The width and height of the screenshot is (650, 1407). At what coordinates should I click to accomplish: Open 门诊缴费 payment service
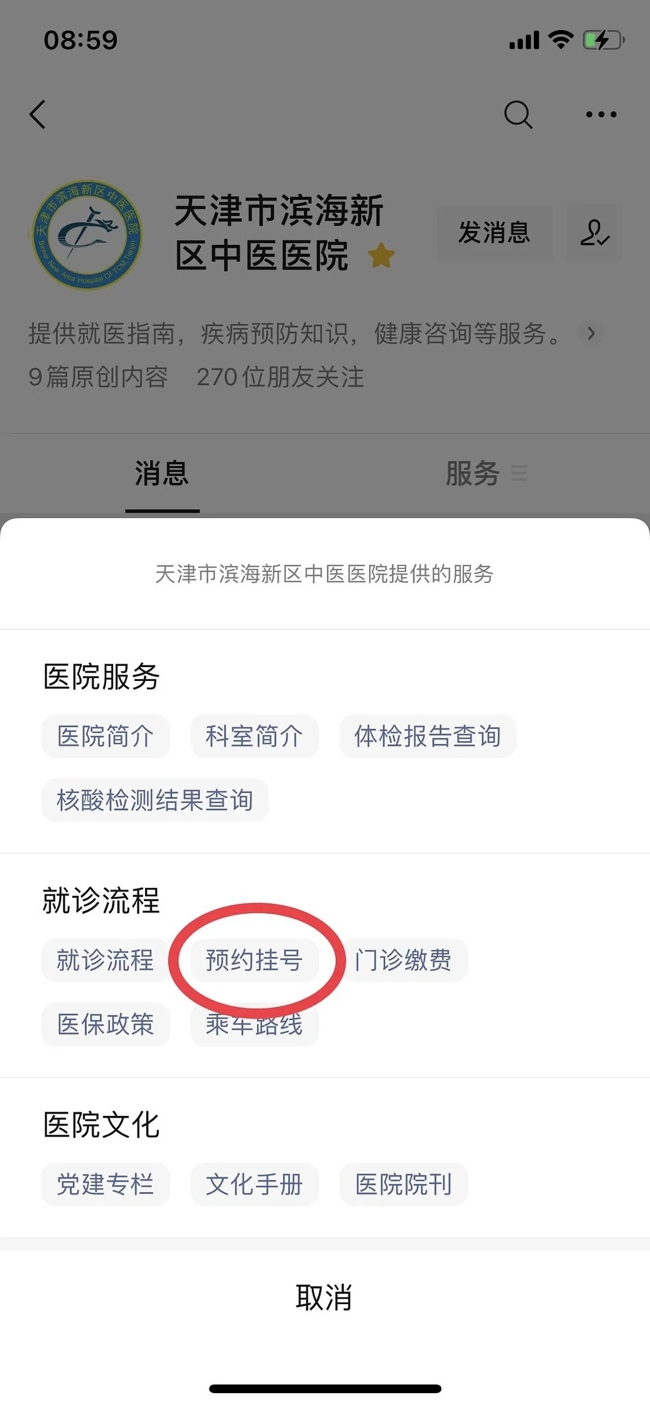(403, 961)
